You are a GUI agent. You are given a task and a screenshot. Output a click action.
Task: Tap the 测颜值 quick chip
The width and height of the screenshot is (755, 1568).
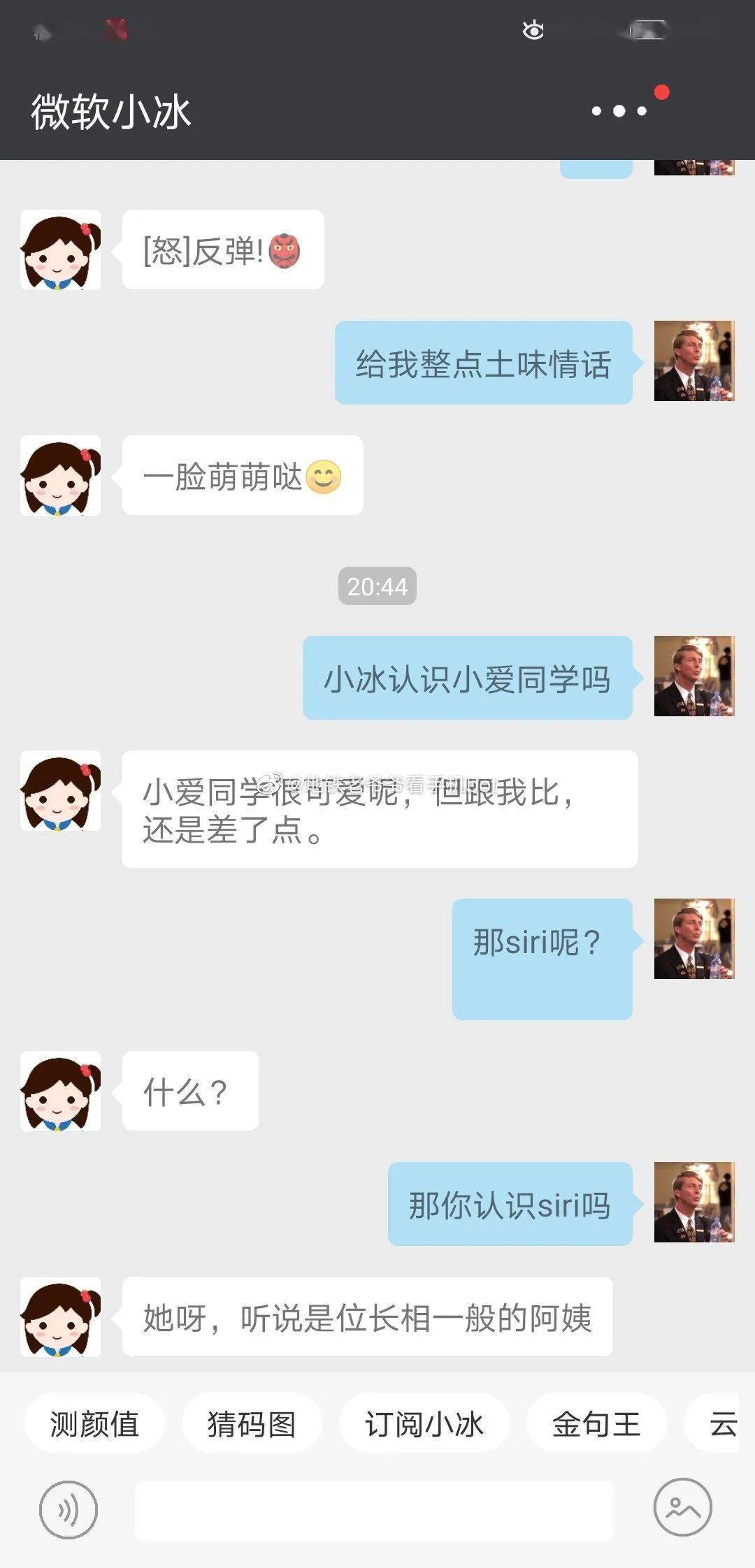tap(94, 1423)
